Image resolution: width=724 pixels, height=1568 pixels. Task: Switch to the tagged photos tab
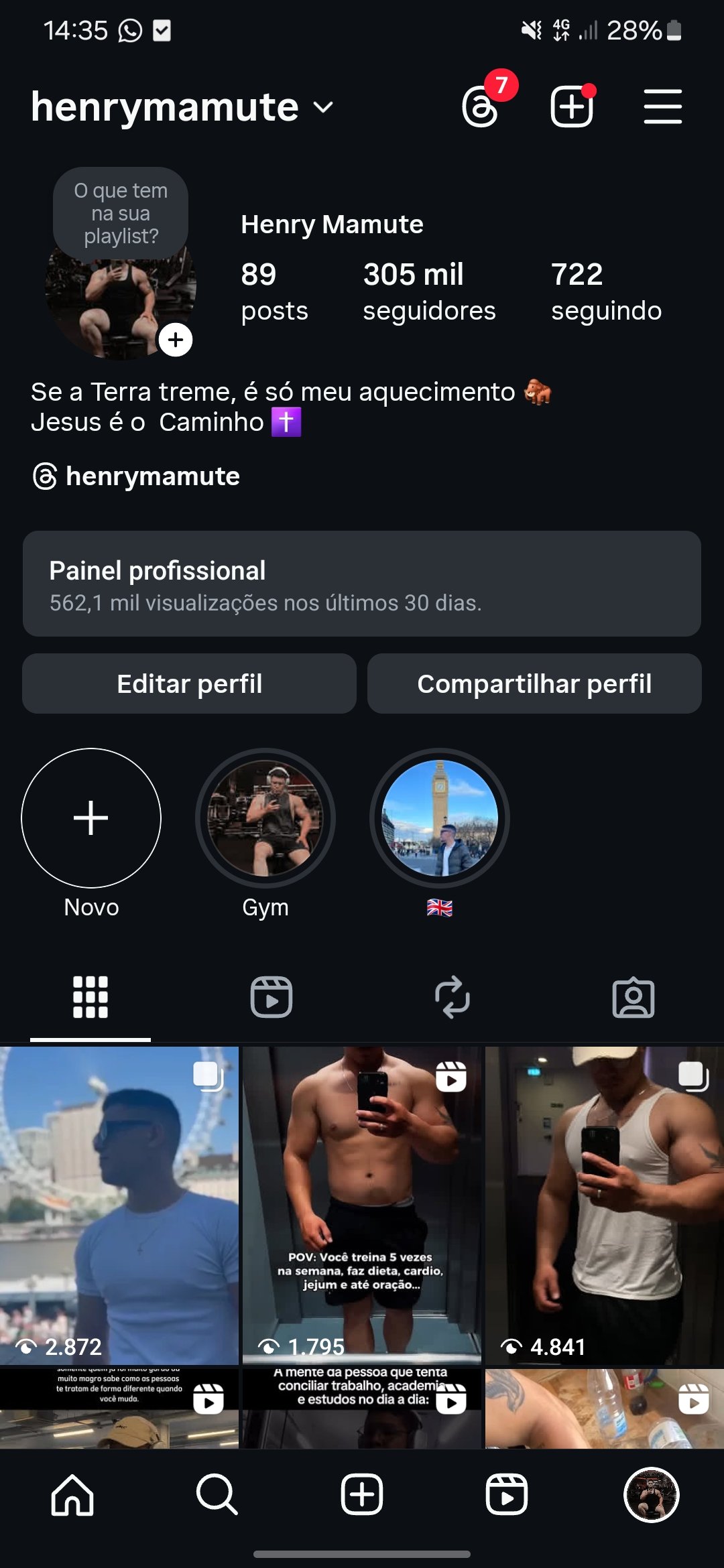(x=633, y=997)
